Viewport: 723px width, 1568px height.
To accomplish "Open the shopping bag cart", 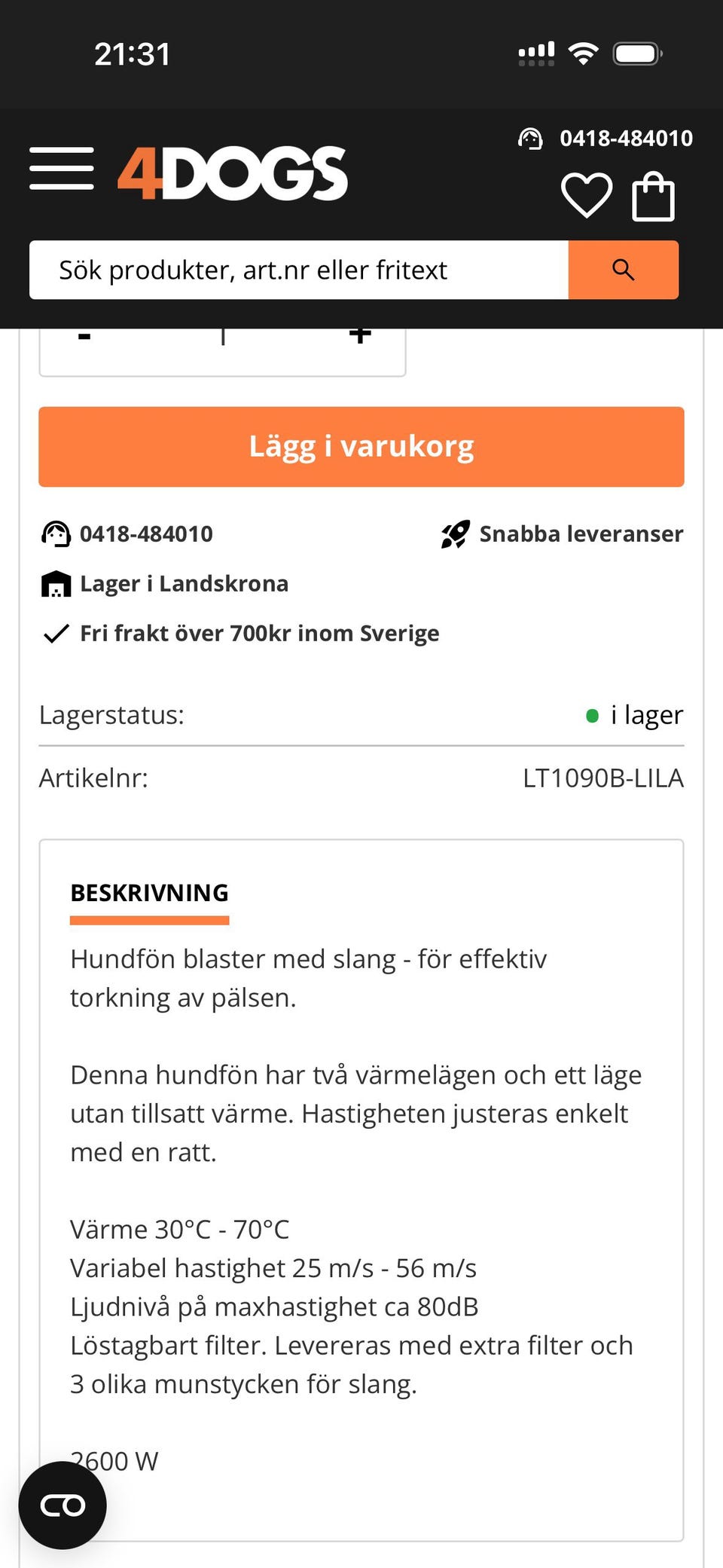I will [653, 197].
